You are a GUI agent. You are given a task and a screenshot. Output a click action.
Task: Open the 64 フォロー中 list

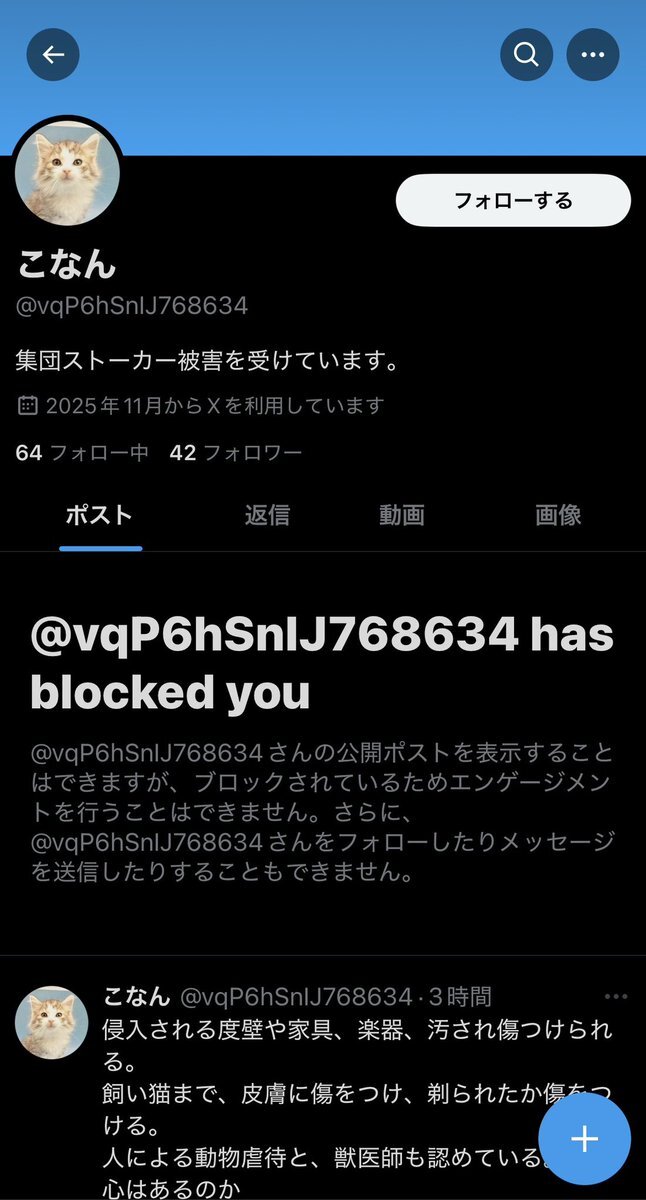[x=82, y=453]
